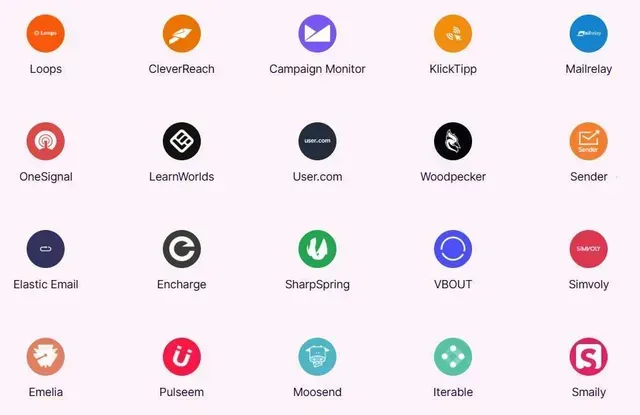Screen dimensions: 640x415
Task: Tap the User.com integration
Action: point(317,141)
